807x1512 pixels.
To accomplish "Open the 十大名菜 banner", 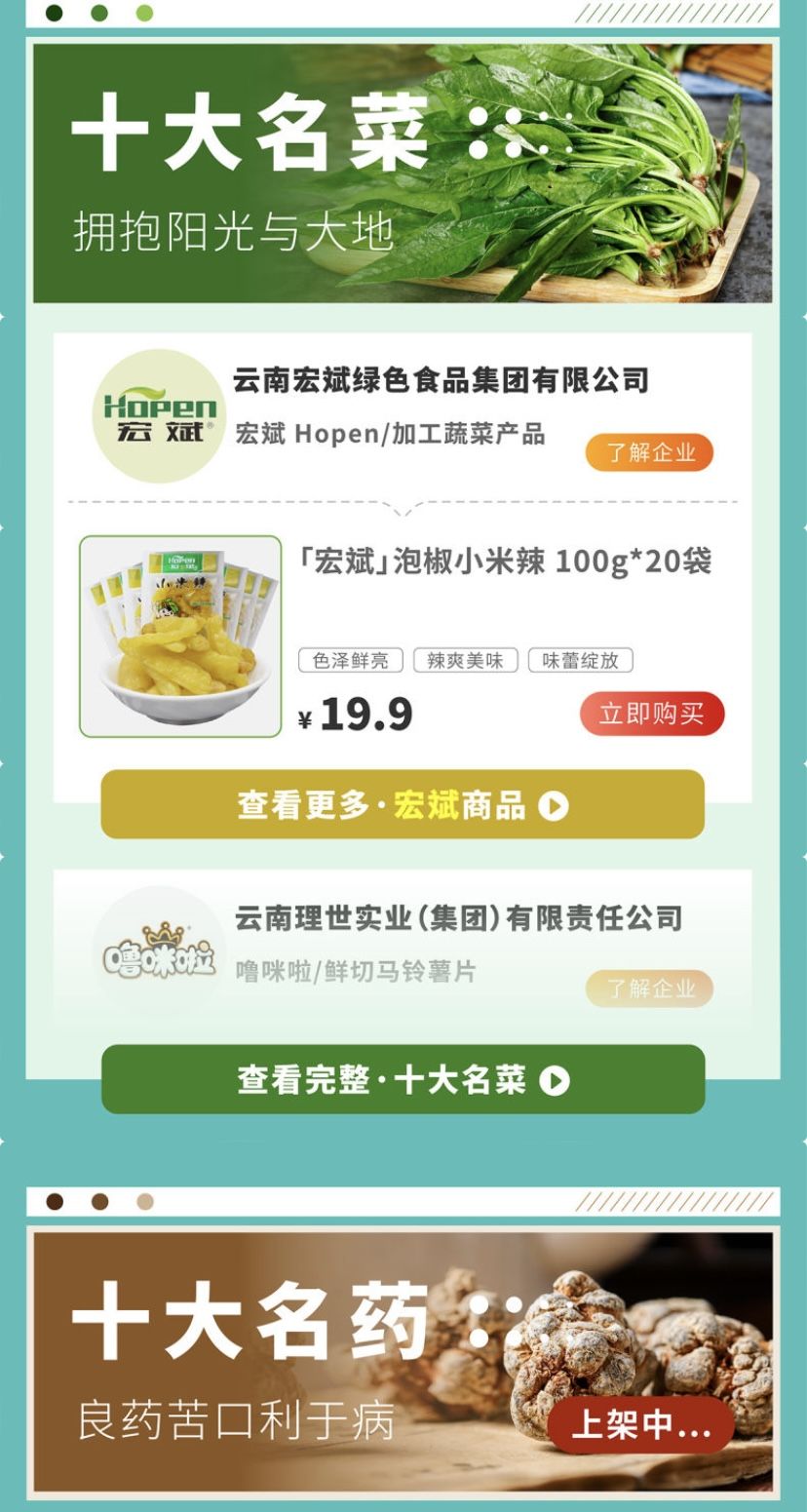I will (403, 173).
